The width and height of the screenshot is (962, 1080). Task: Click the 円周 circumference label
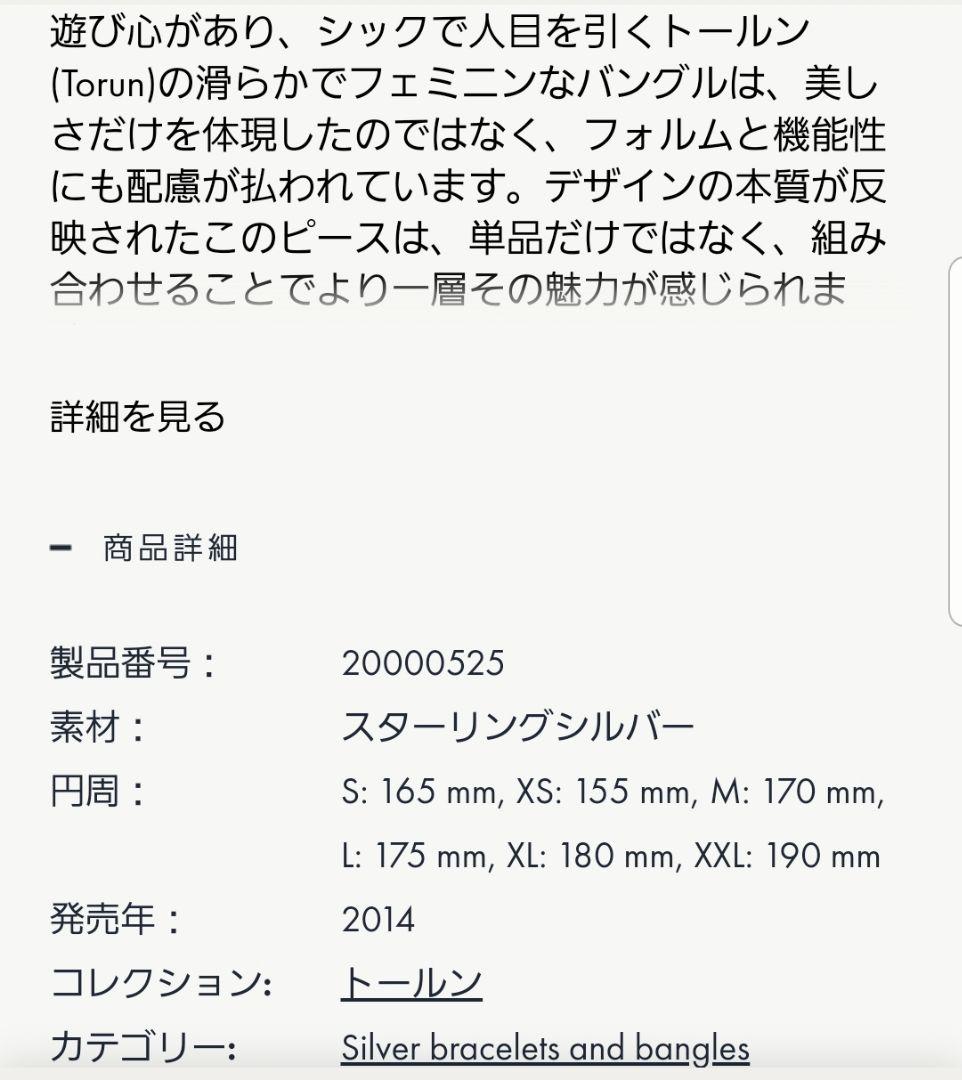[x=85, y=791]
